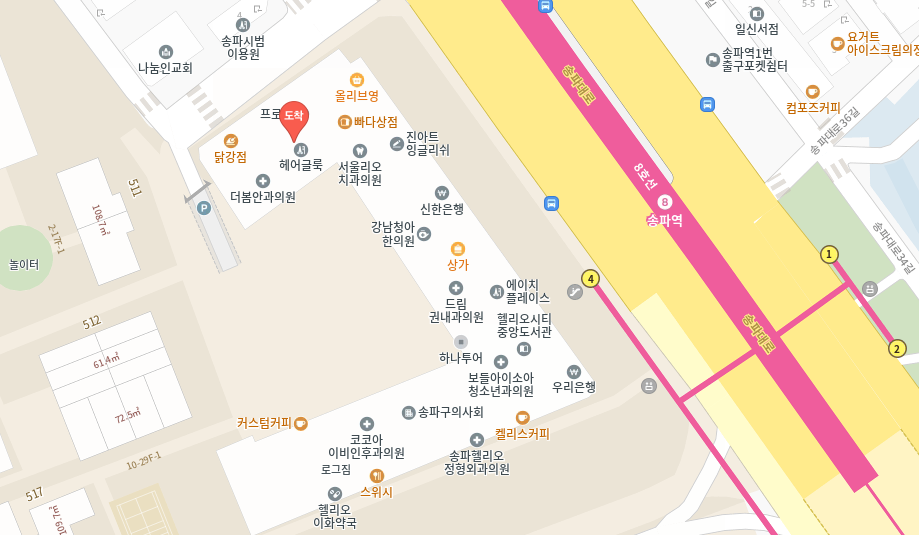Open 요거트 아이스크림의정석 marker

point(837,43)
